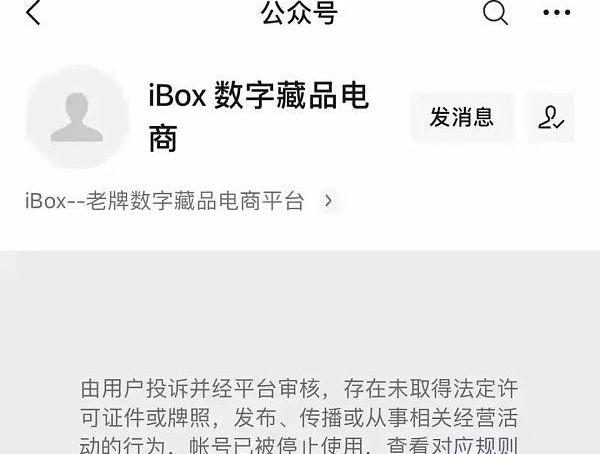
Task: Tap the followed-person icon button
Action: pyautogui.click(x=551, y=117)
